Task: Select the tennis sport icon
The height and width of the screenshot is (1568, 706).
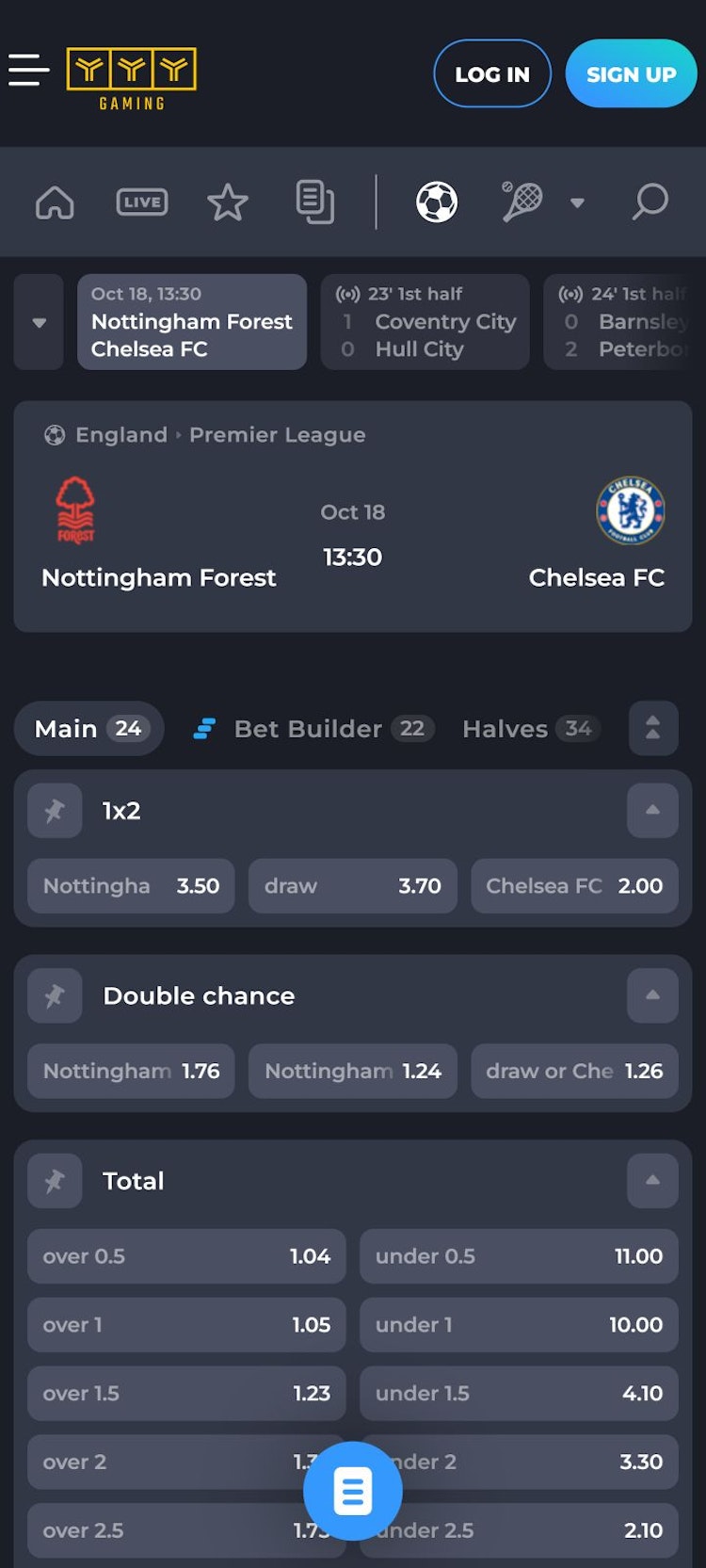Action: [522, 202]
